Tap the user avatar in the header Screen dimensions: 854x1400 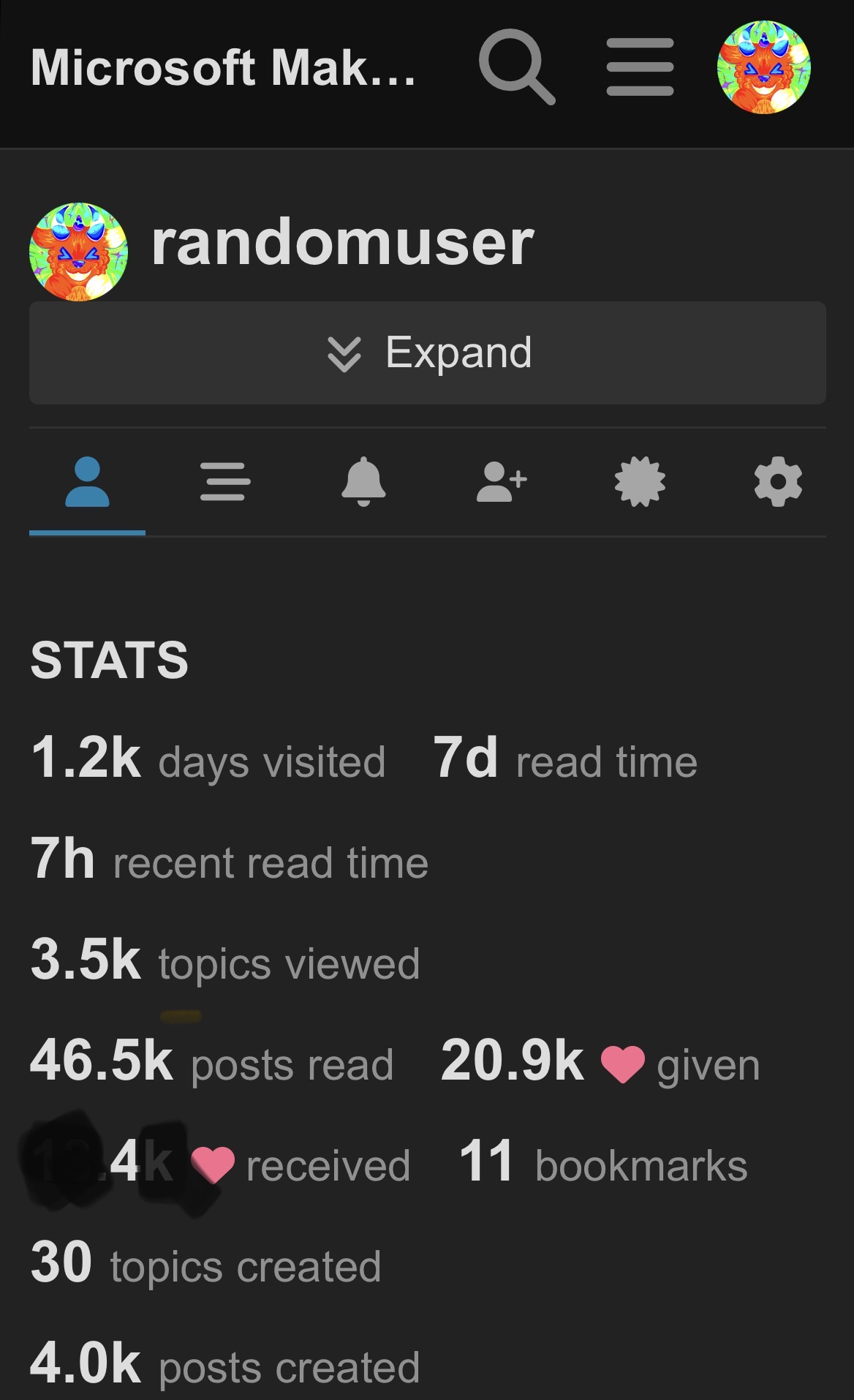point(763,67)
